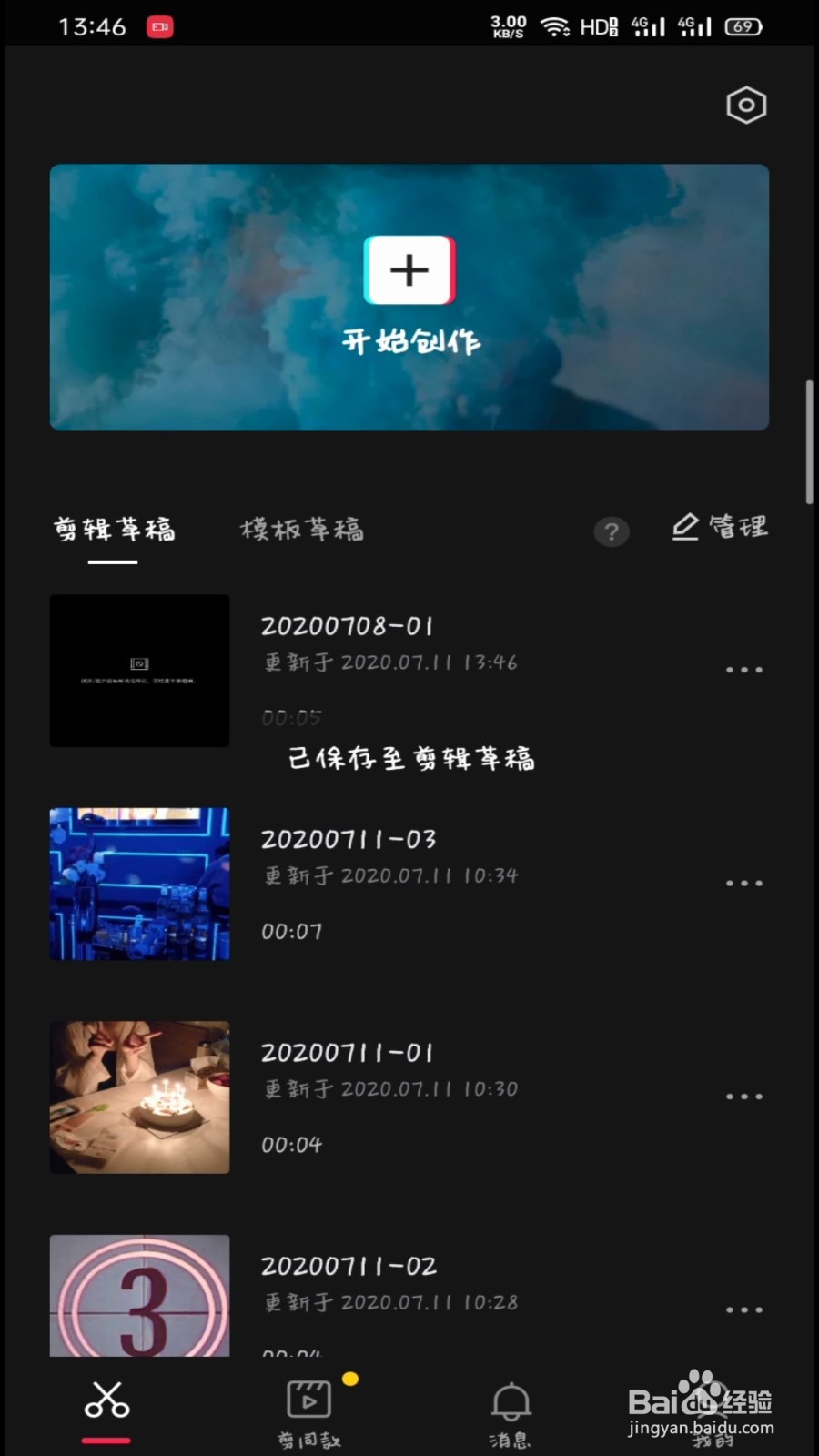The image size is (819, 1456).
Task: Tap 管理 to manage drafts
Action: point(720,528)
